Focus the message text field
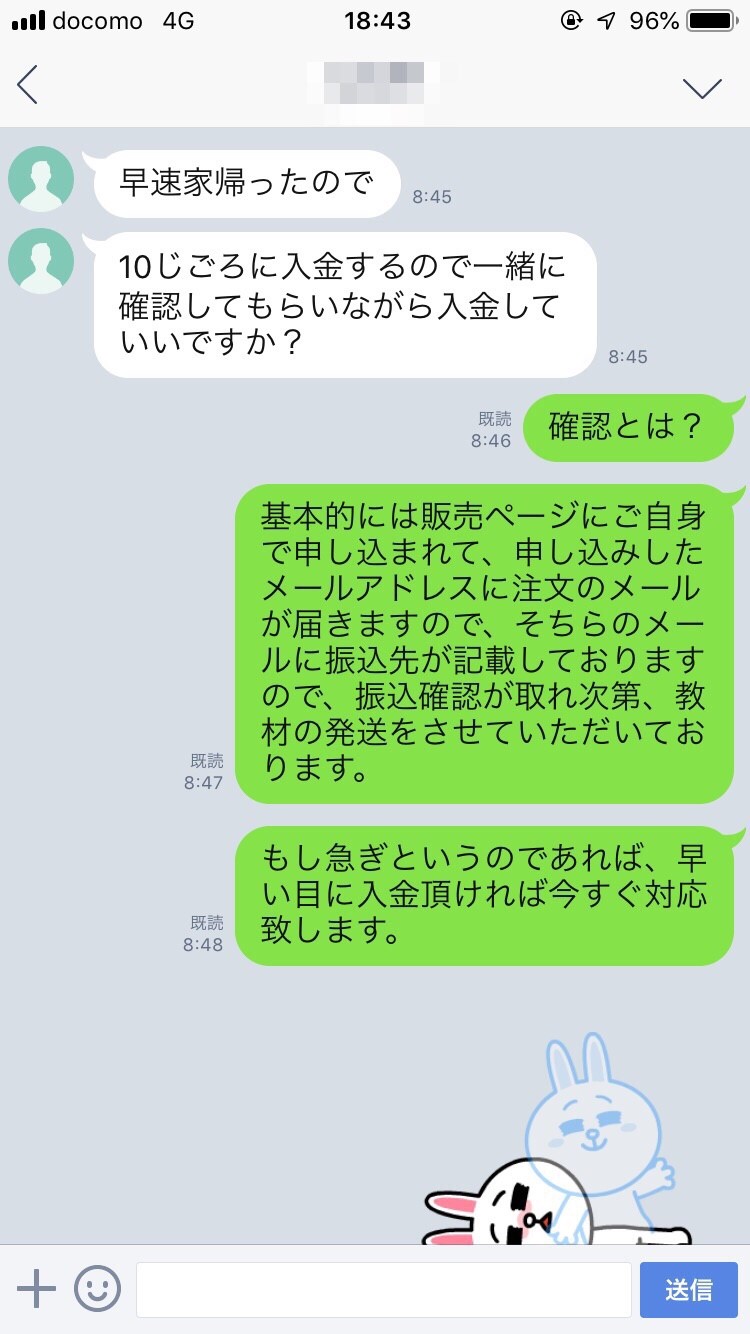The image size is (750, 1334). (383, 1289)
